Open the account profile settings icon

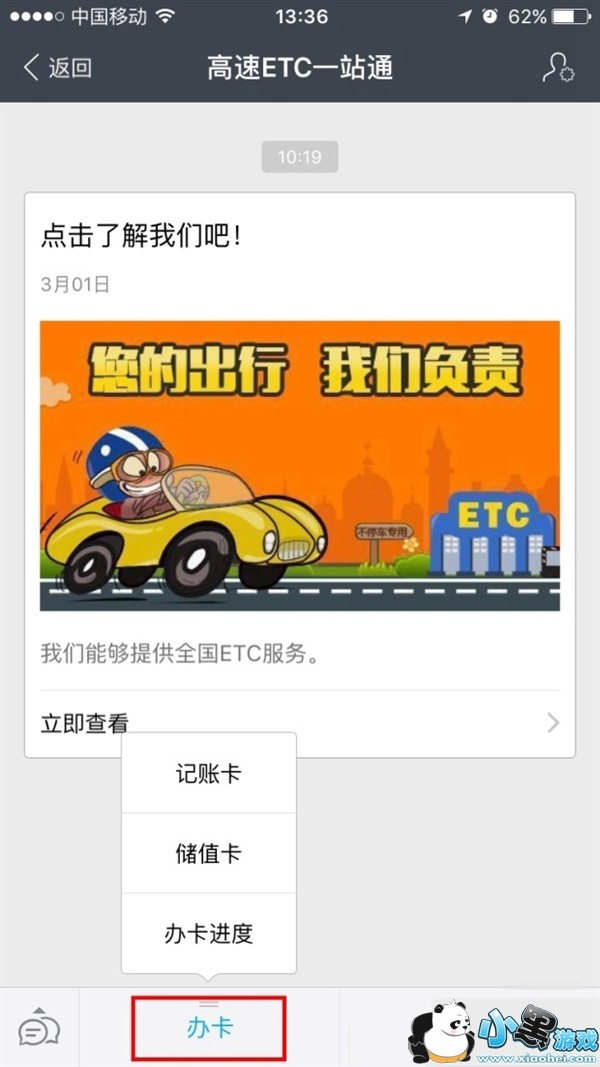click(557, 67)
